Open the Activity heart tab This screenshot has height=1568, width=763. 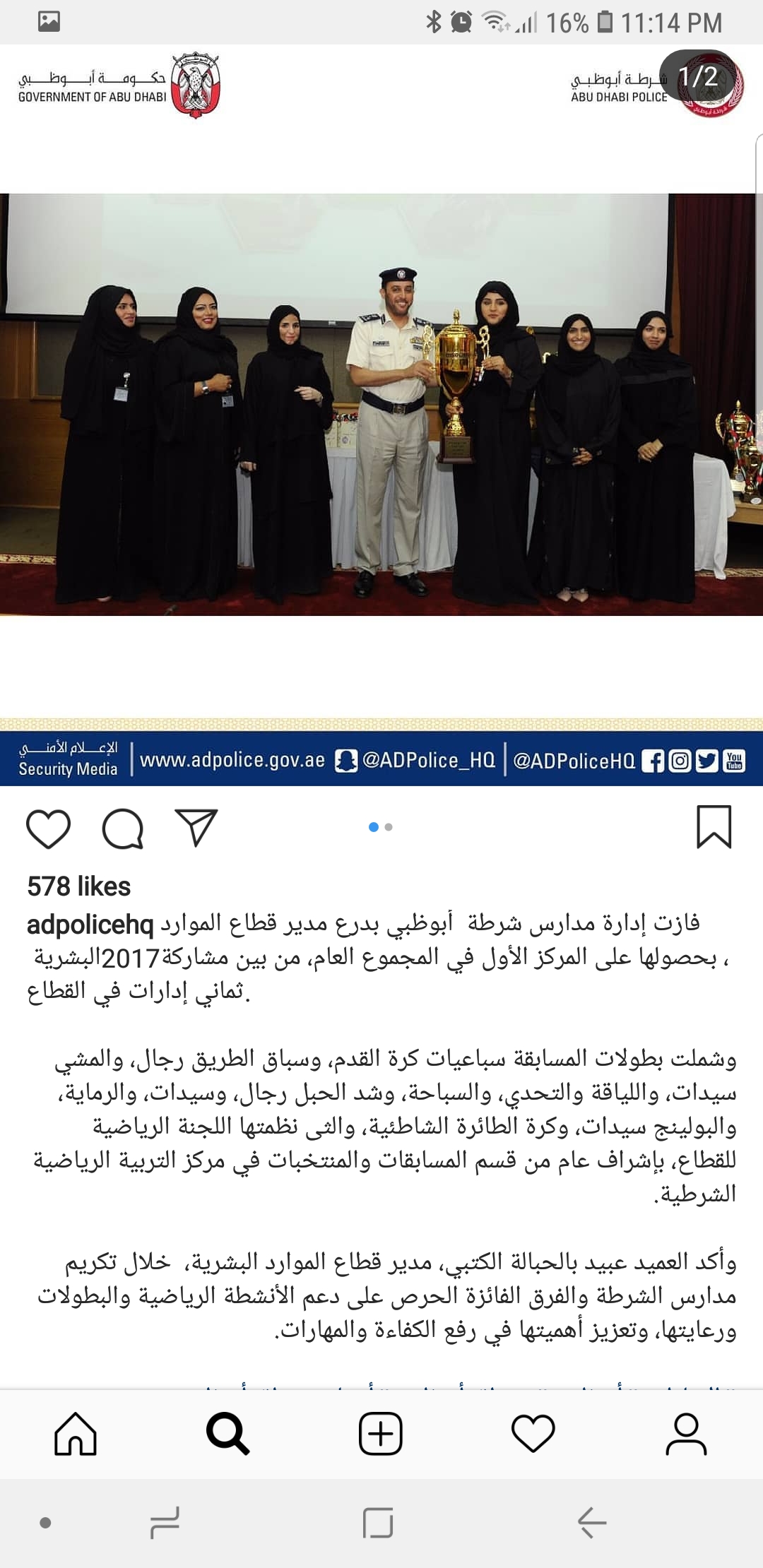pyautogui.click(x=533, y=1434)
